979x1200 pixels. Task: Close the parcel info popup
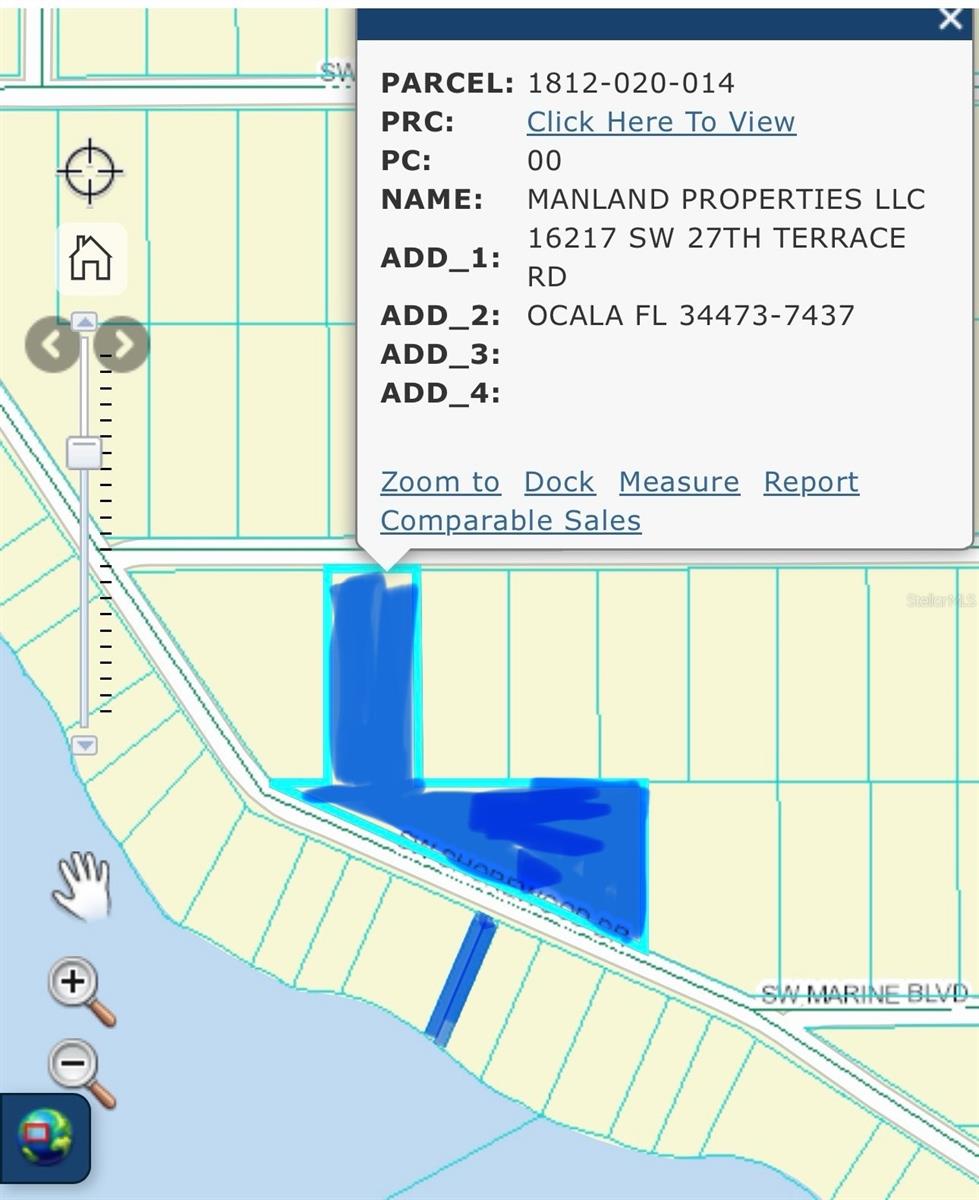pos(949,20)
